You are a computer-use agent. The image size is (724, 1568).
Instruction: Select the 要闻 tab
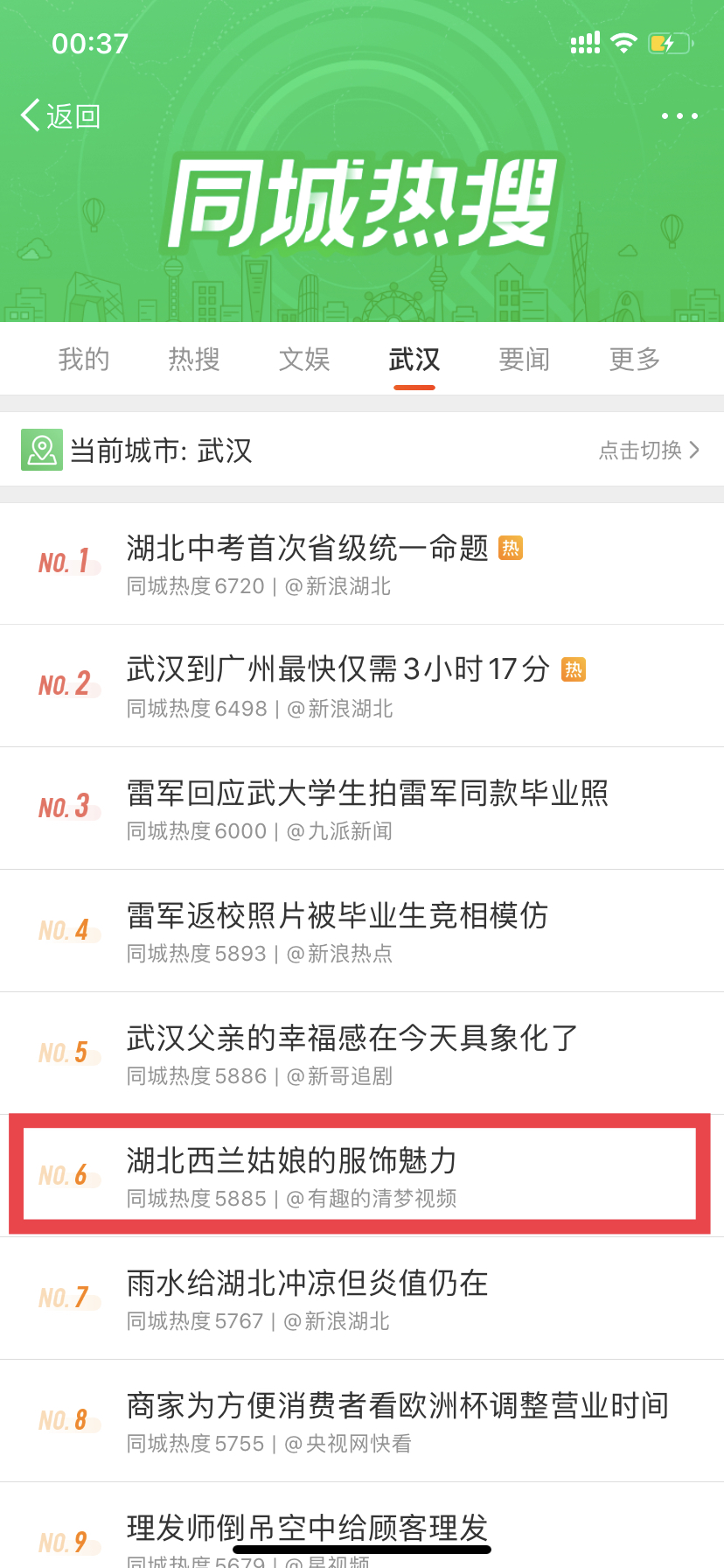[x=525, y=359]
